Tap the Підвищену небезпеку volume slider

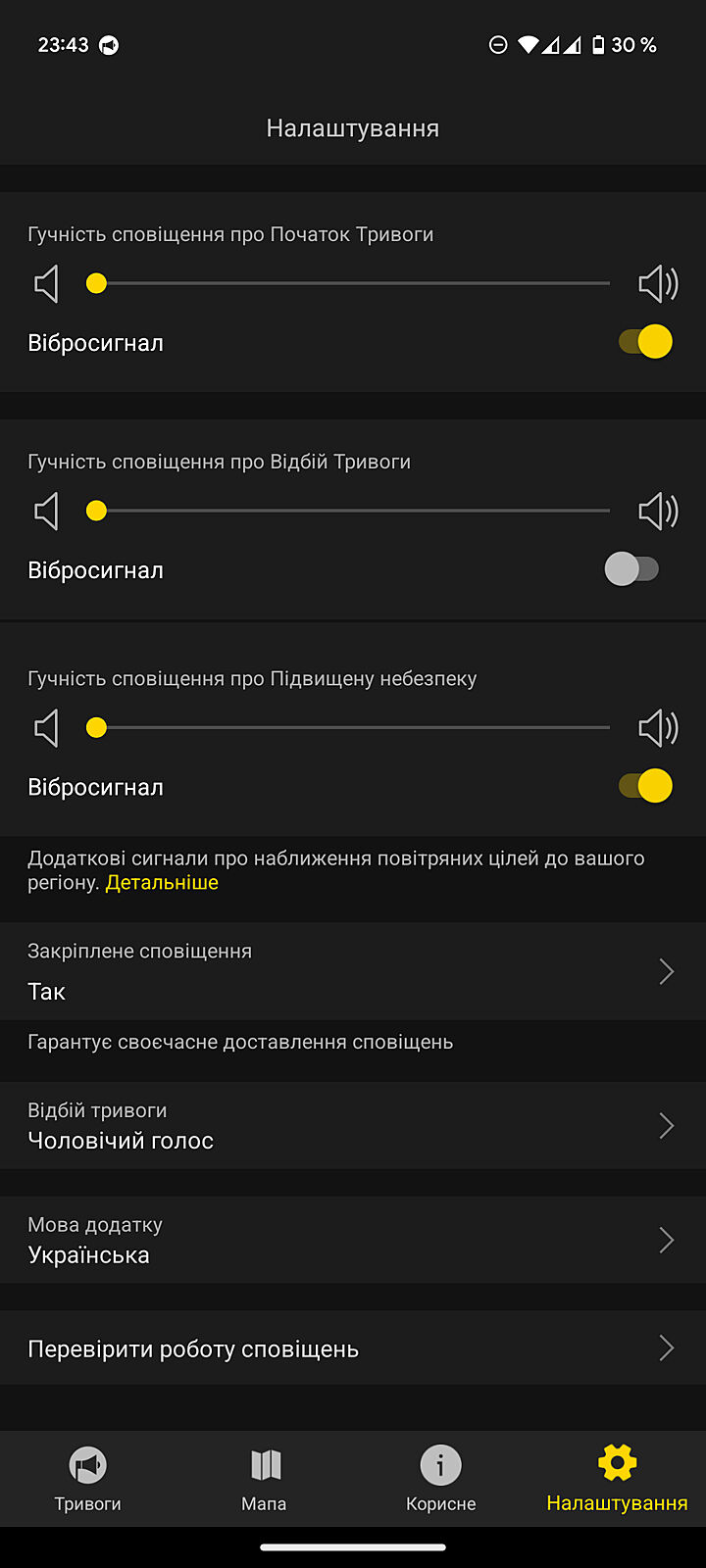point(353,728)
